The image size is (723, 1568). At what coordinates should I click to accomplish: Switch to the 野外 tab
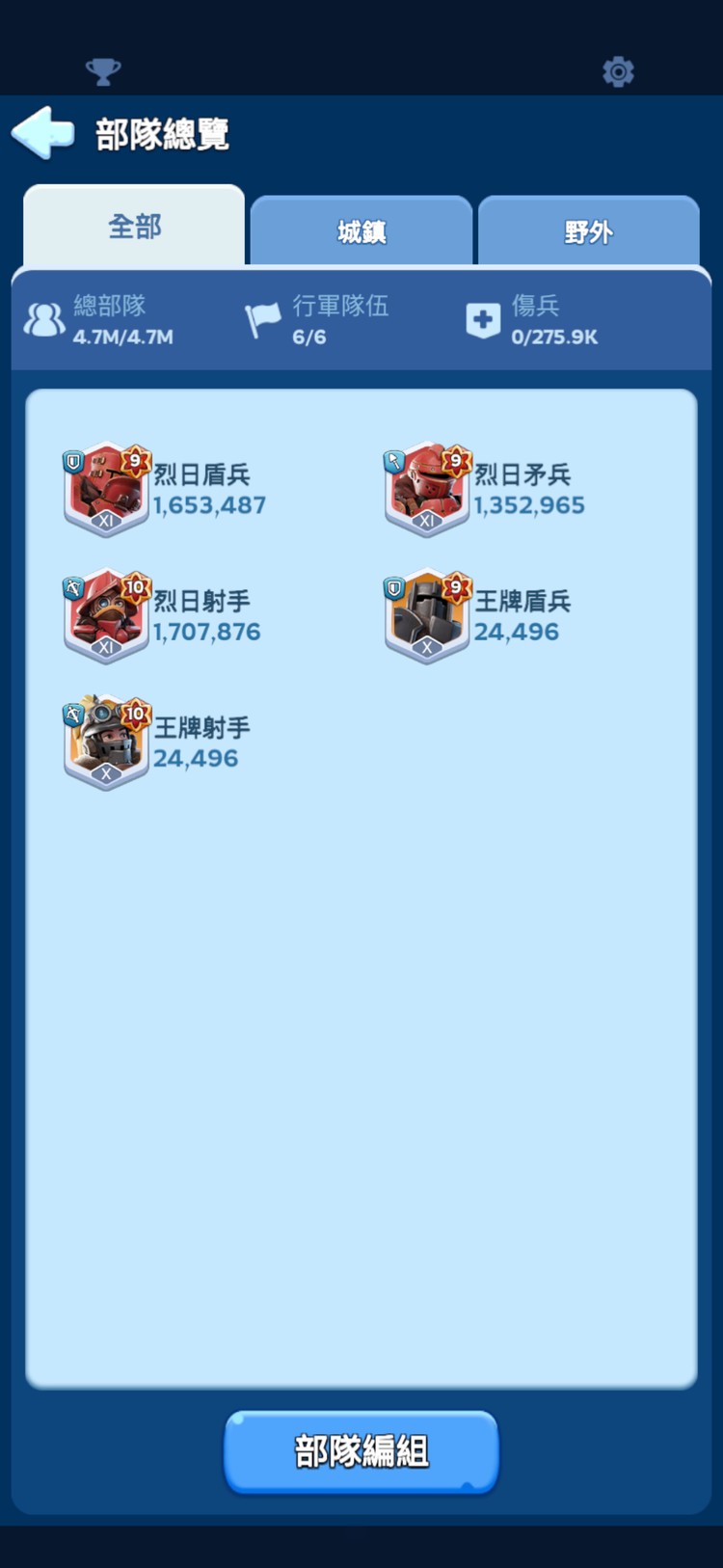[x=589, y=230]
